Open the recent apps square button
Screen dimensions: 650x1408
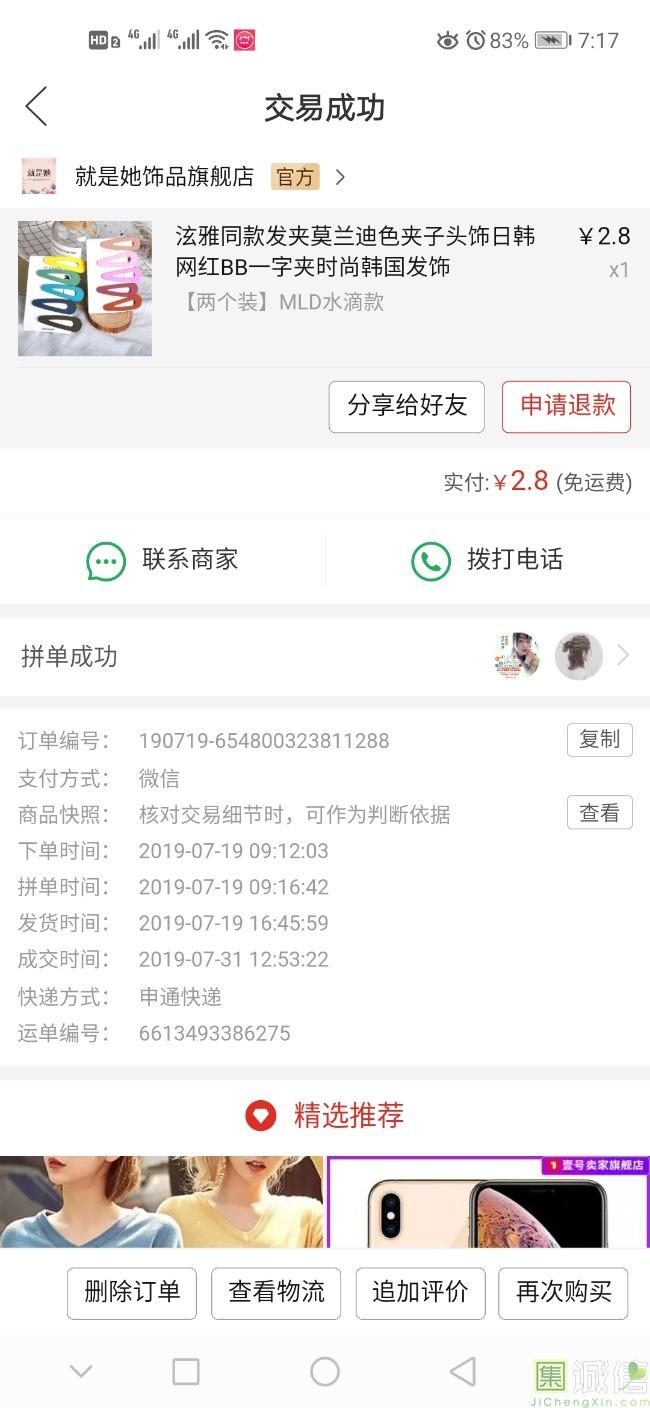tap(186, 1371)
